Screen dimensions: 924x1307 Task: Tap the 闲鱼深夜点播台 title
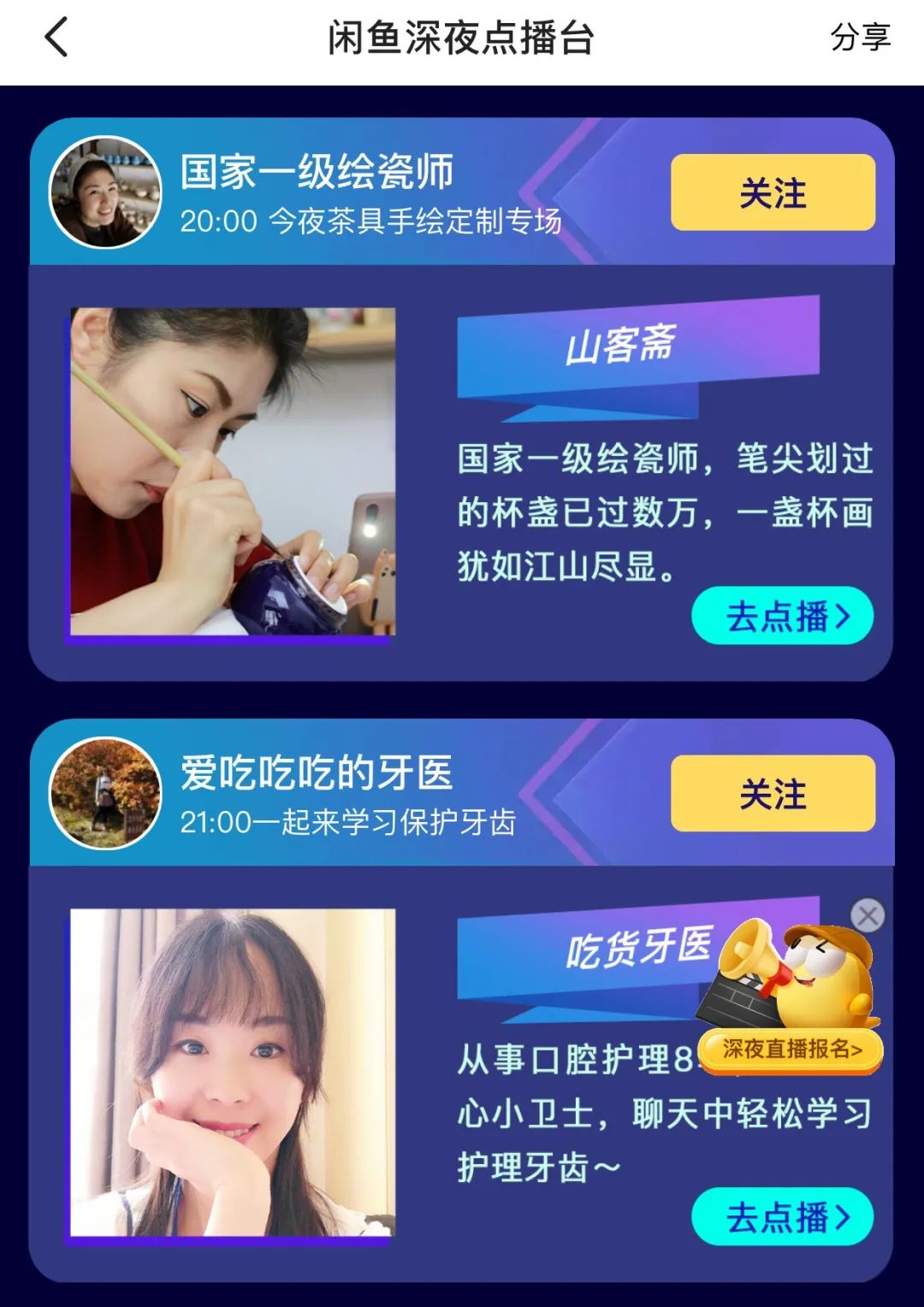462,38
